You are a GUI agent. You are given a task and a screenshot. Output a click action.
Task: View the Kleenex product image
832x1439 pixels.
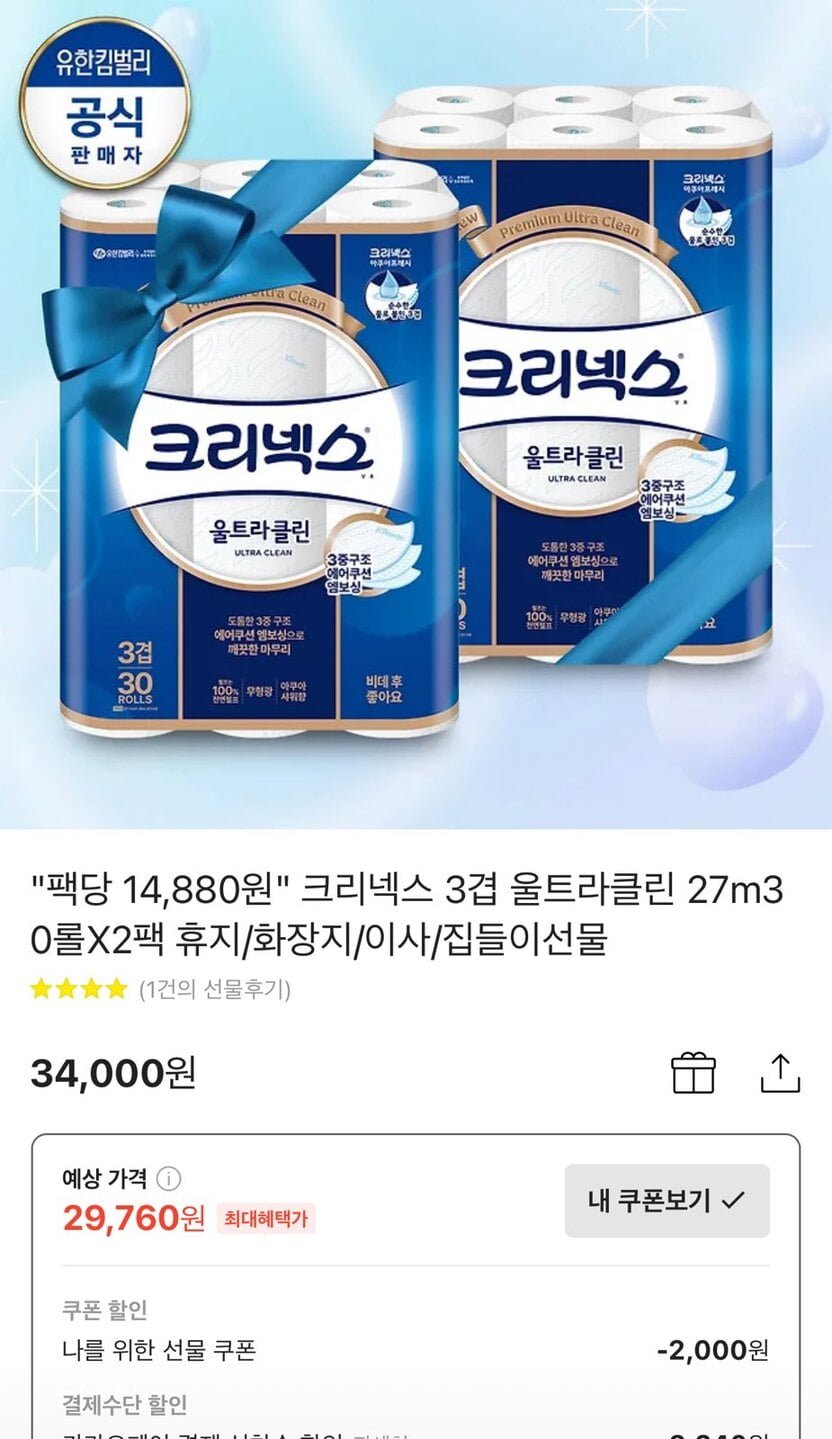point(416,415)
